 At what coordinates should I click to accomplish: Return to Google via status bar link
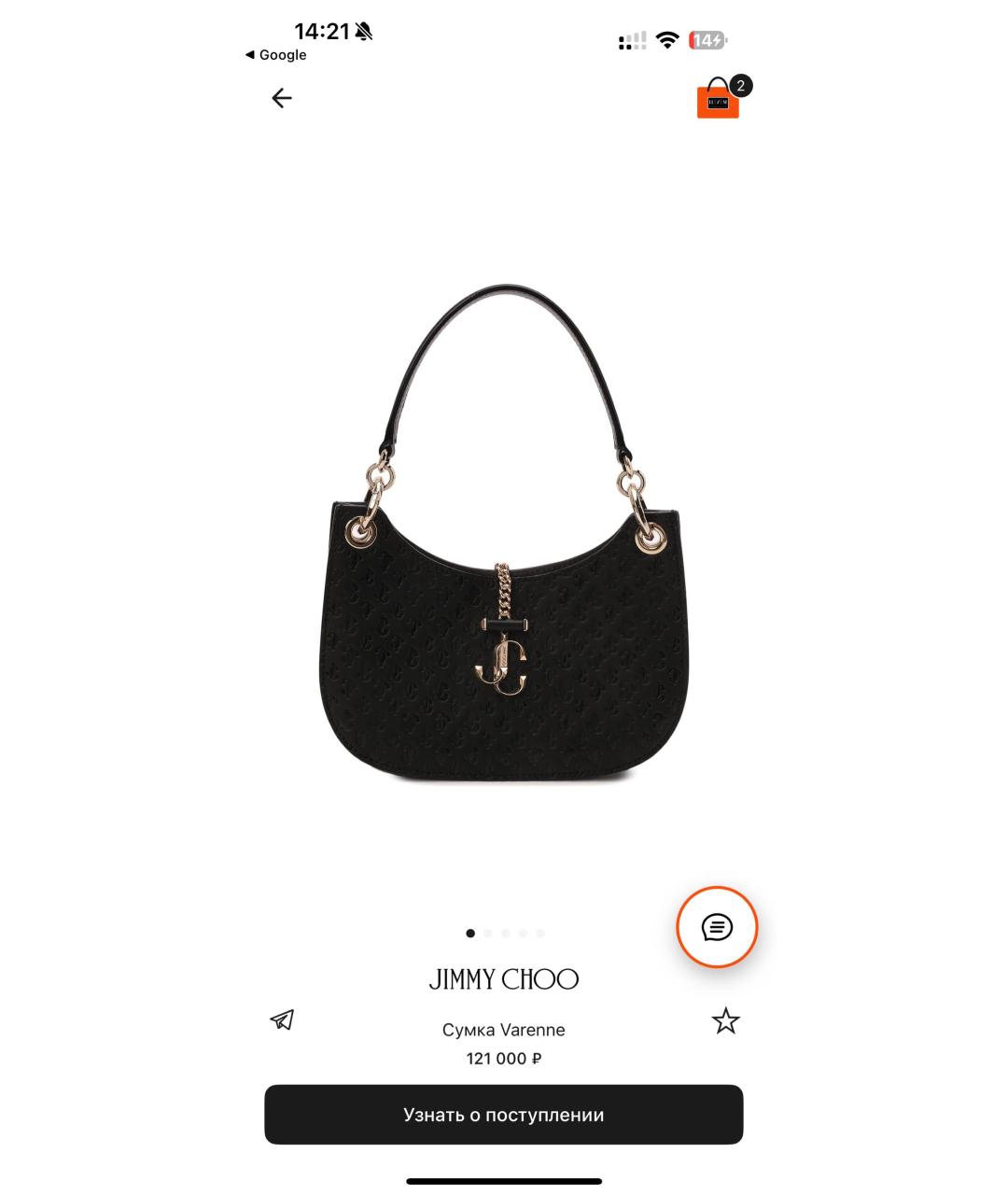276,55
